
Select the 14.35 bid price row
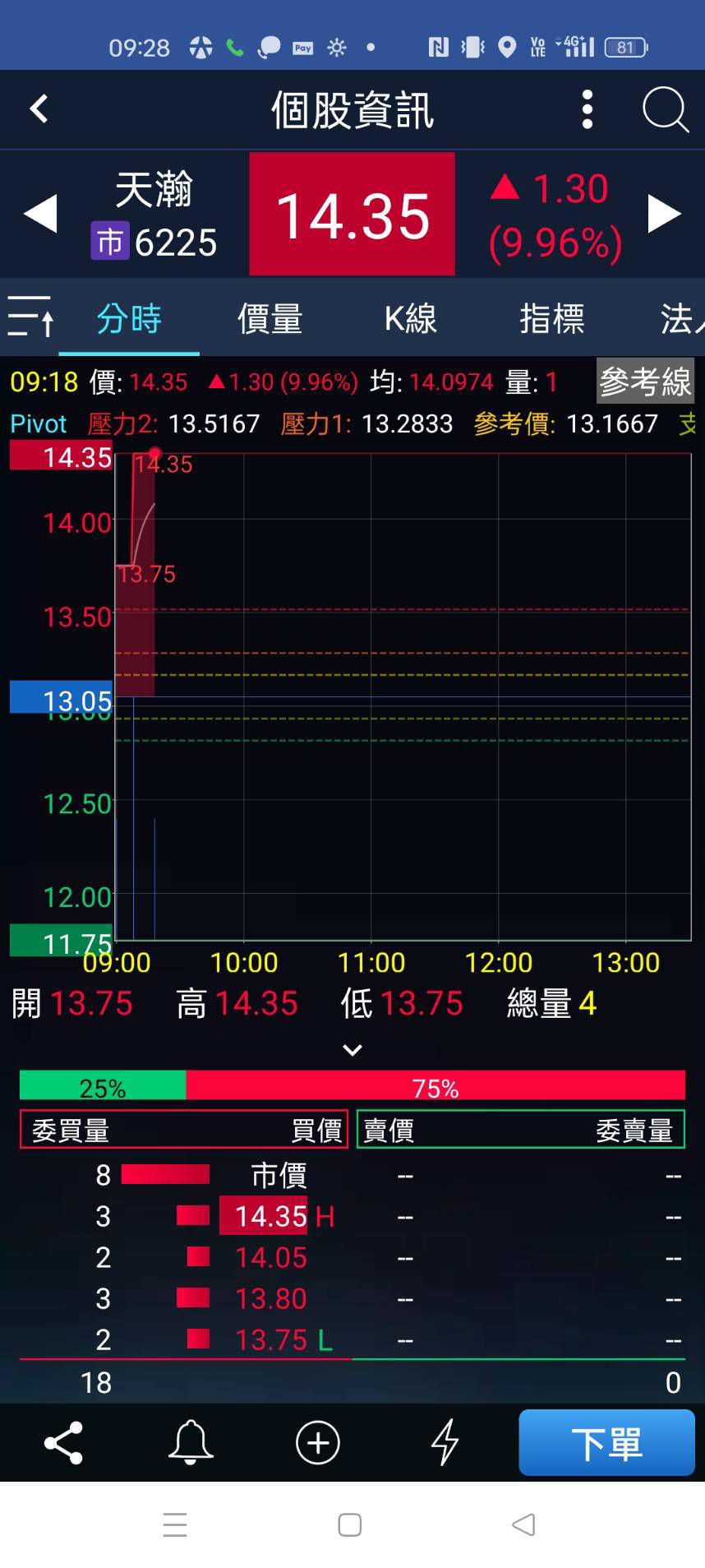pos(271,1216)
